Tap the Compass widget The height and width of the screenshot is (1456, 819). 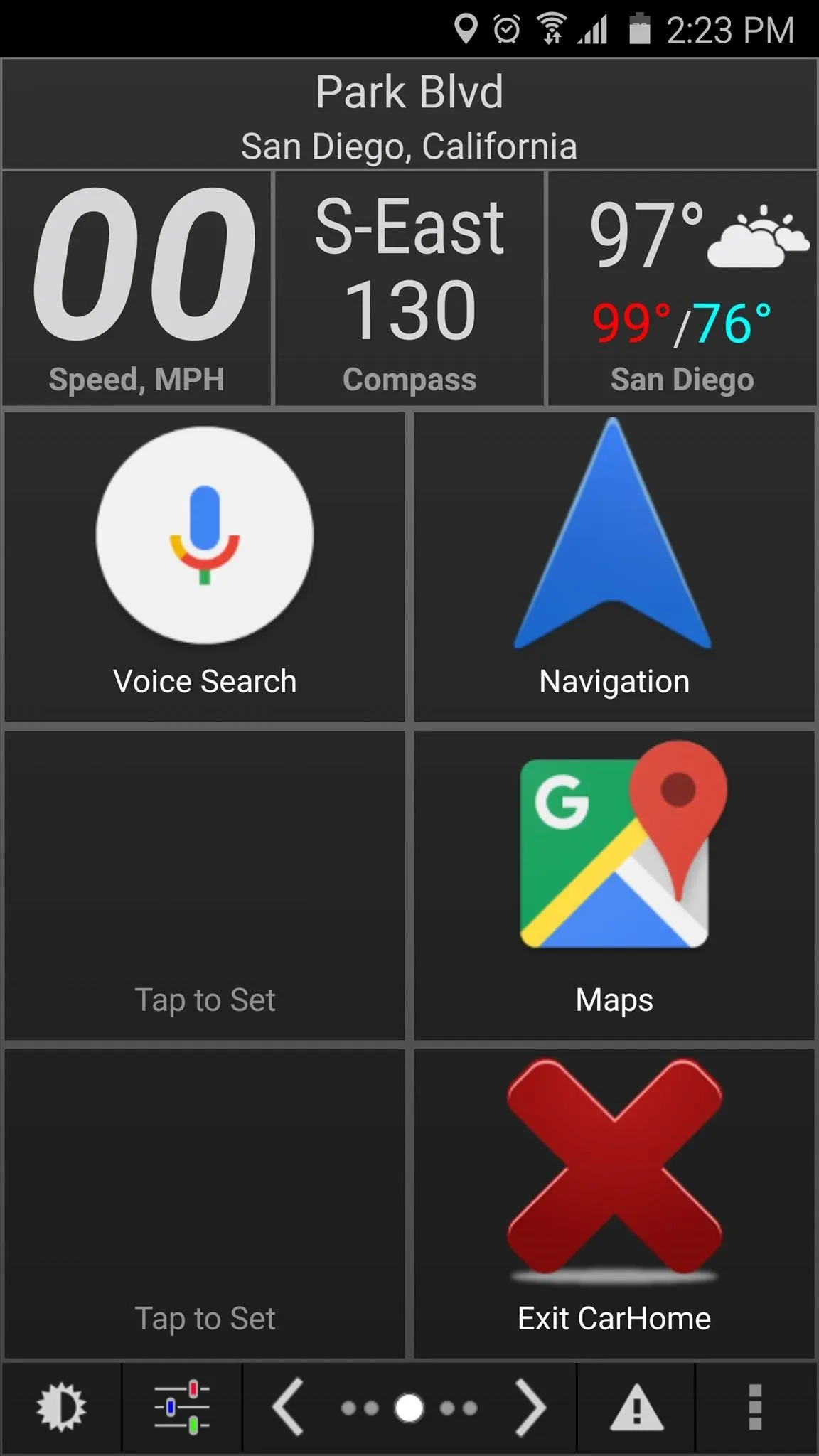pyautogui.click(x=409, y=289)
